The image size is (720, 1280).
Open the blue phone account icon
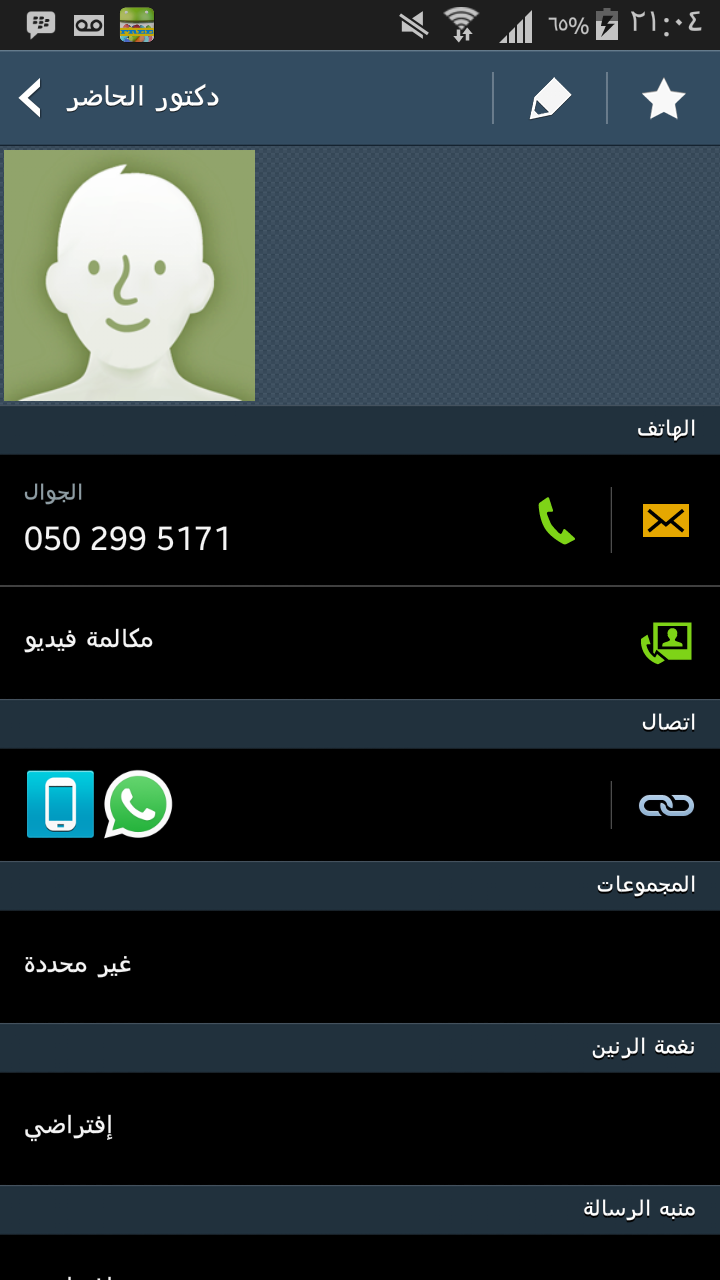pos(60,804)
